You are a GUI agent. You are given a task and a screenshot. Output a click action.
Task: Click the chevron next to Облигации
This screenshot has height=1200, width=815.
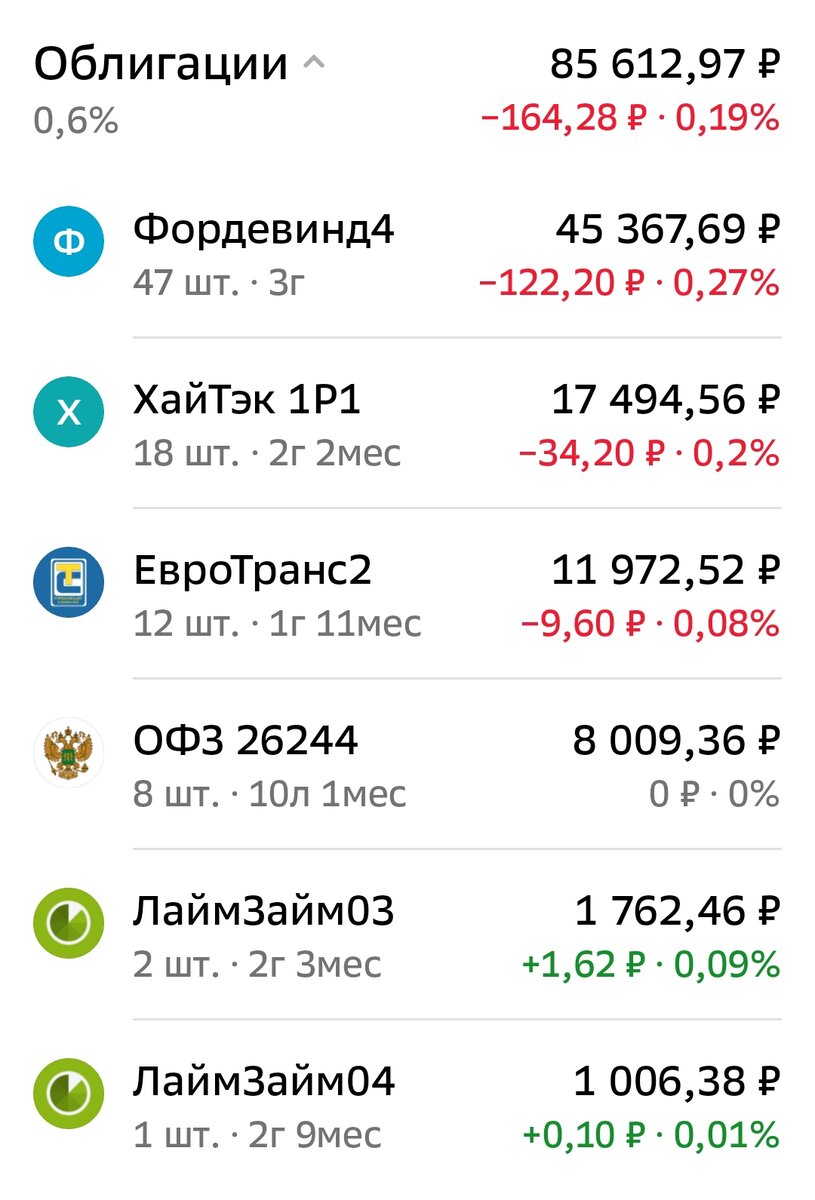[316, 62]
